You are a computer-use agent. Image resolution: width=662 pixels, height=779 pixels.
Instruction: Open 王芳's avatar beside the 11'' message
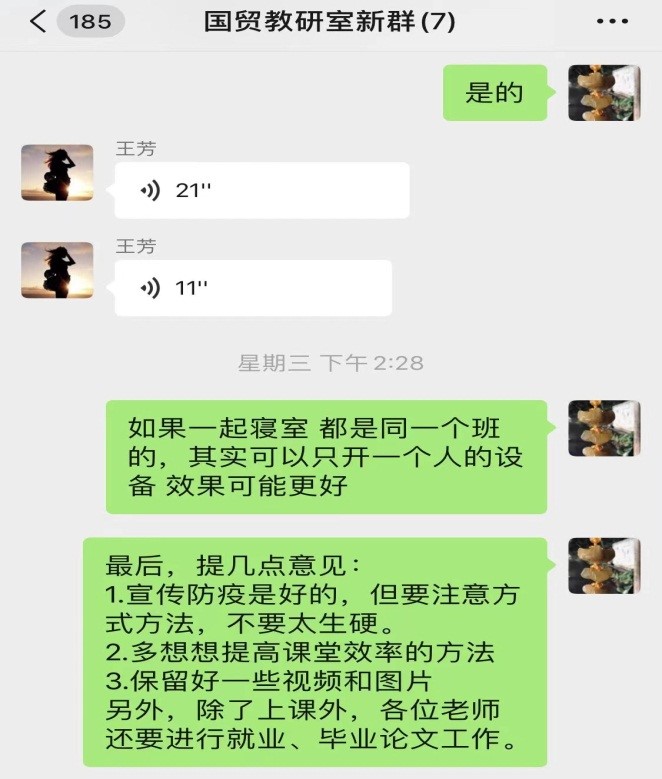pos(57,270)
